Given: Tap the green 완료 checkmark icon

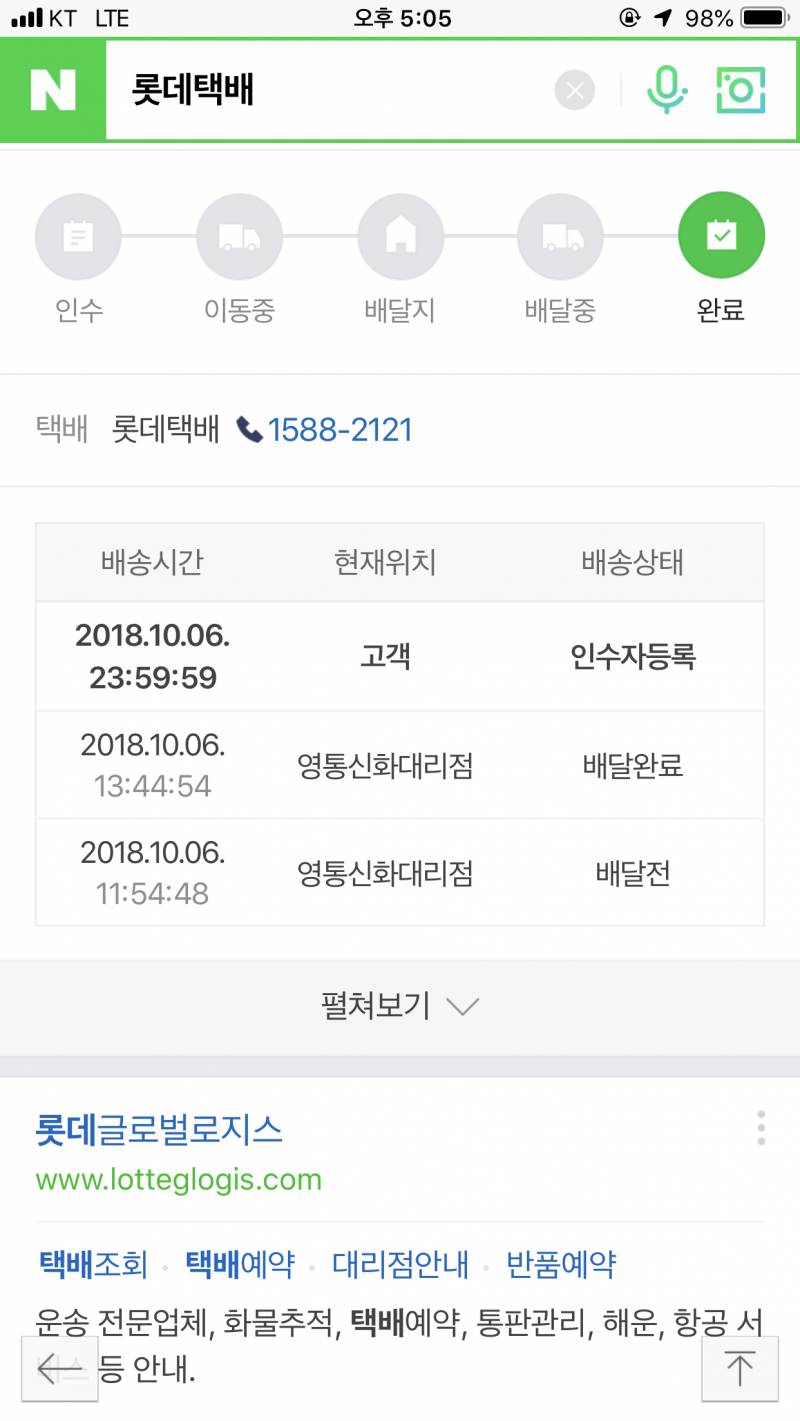Looking at the screenshot, I should pyautogui.click(x=721, y=234).
